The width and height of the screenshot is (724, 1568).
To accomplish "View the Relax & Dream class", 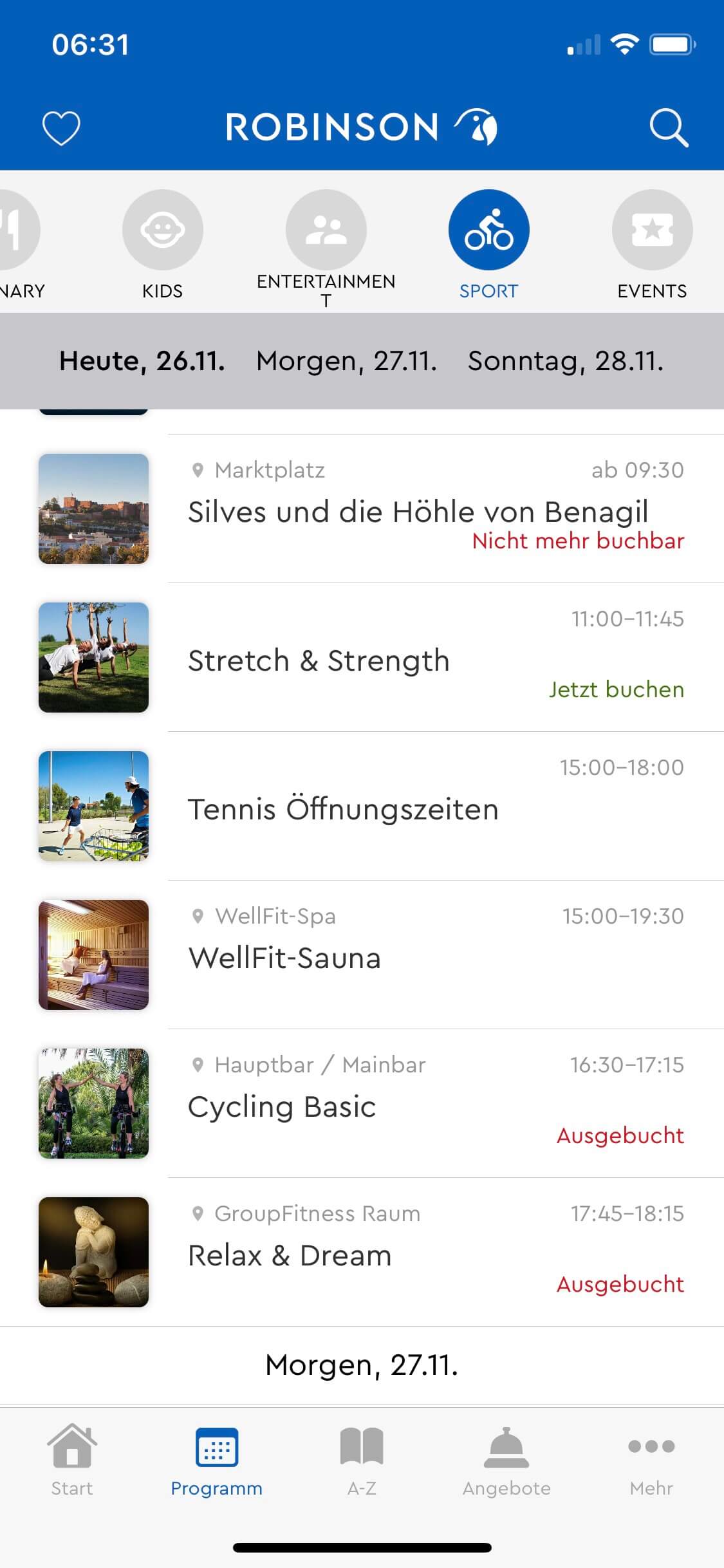I will click(290, 1255).
